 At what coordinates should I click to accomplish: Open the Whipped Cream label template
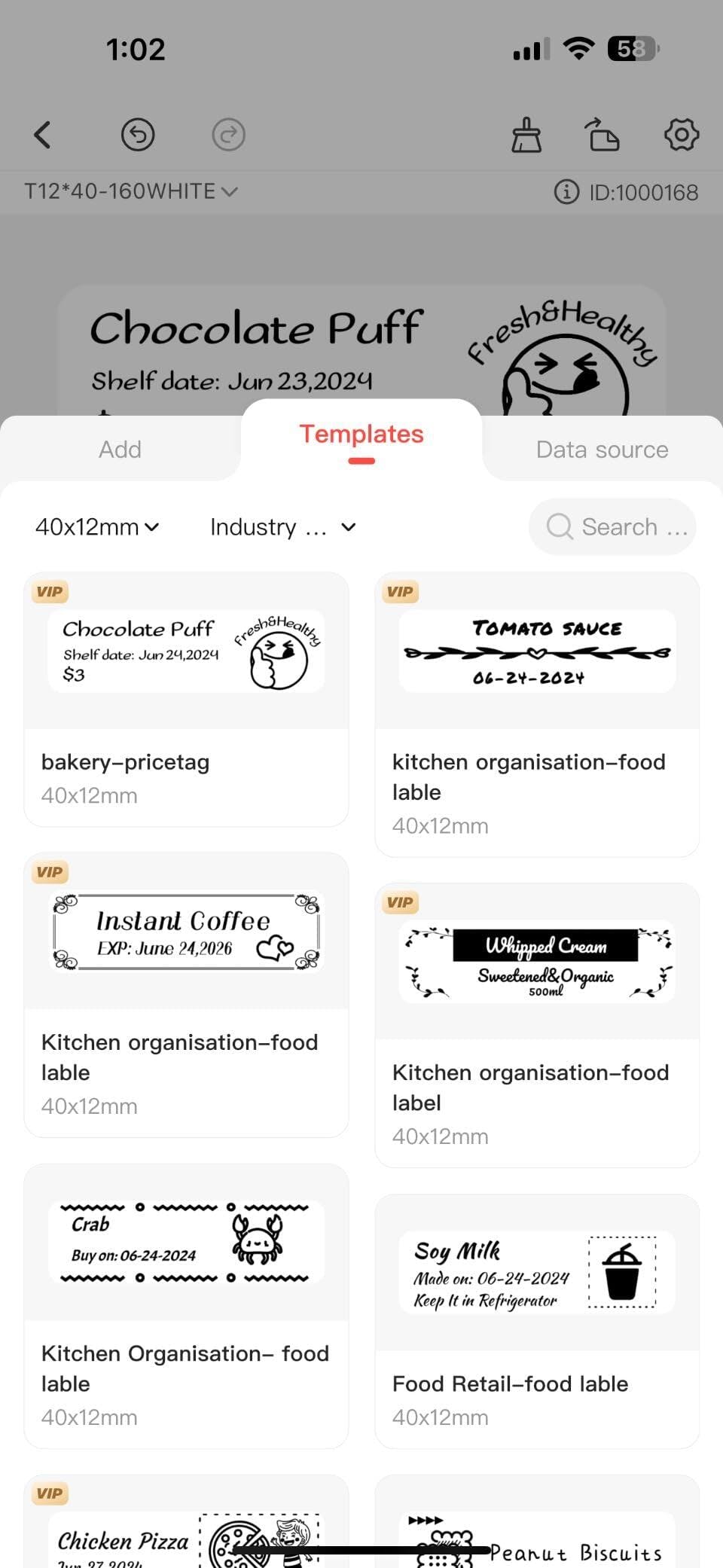point(537,1025)
